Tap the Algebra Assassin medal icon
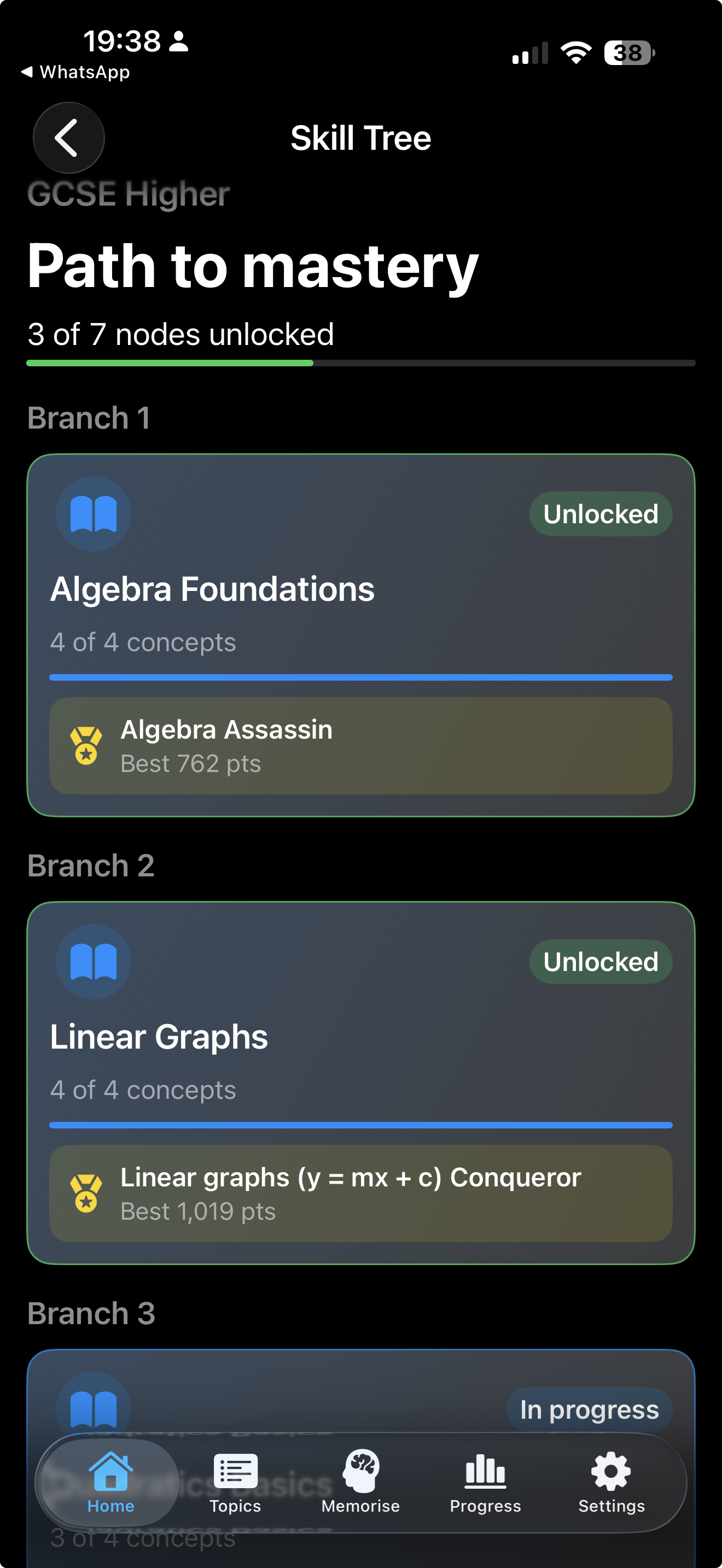The height and width of the screenshot is (1568, 722). click(x=86, y=746)
